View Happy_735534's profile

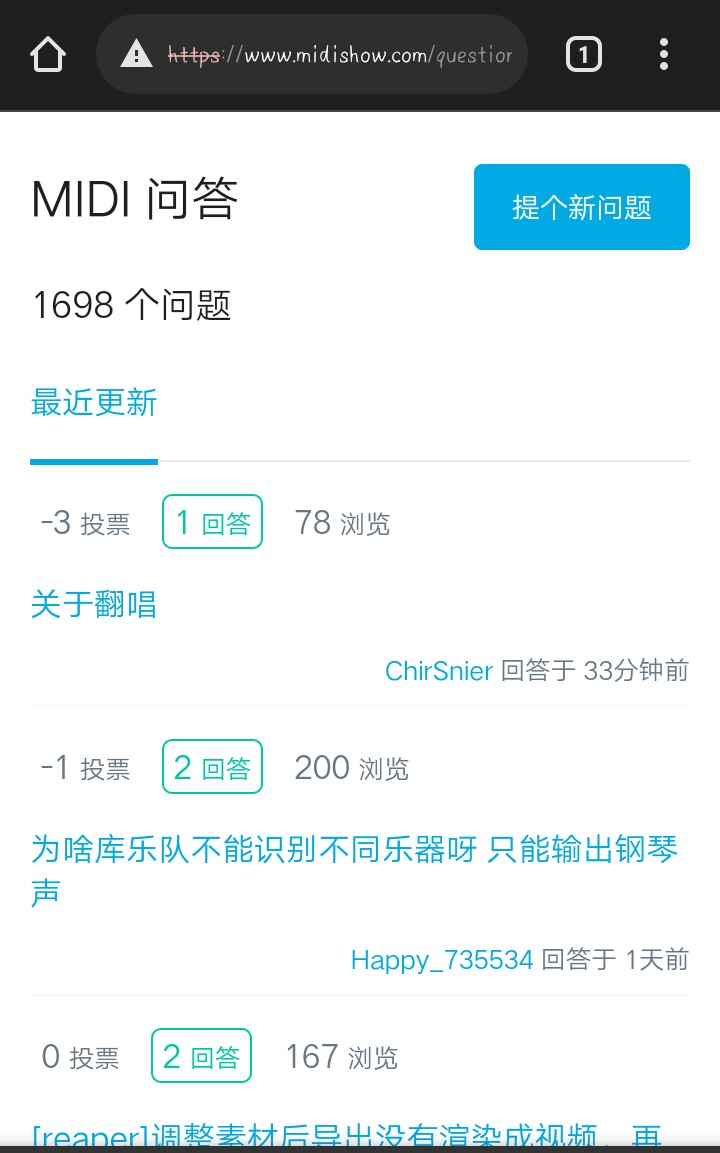(x=441, y=960)
